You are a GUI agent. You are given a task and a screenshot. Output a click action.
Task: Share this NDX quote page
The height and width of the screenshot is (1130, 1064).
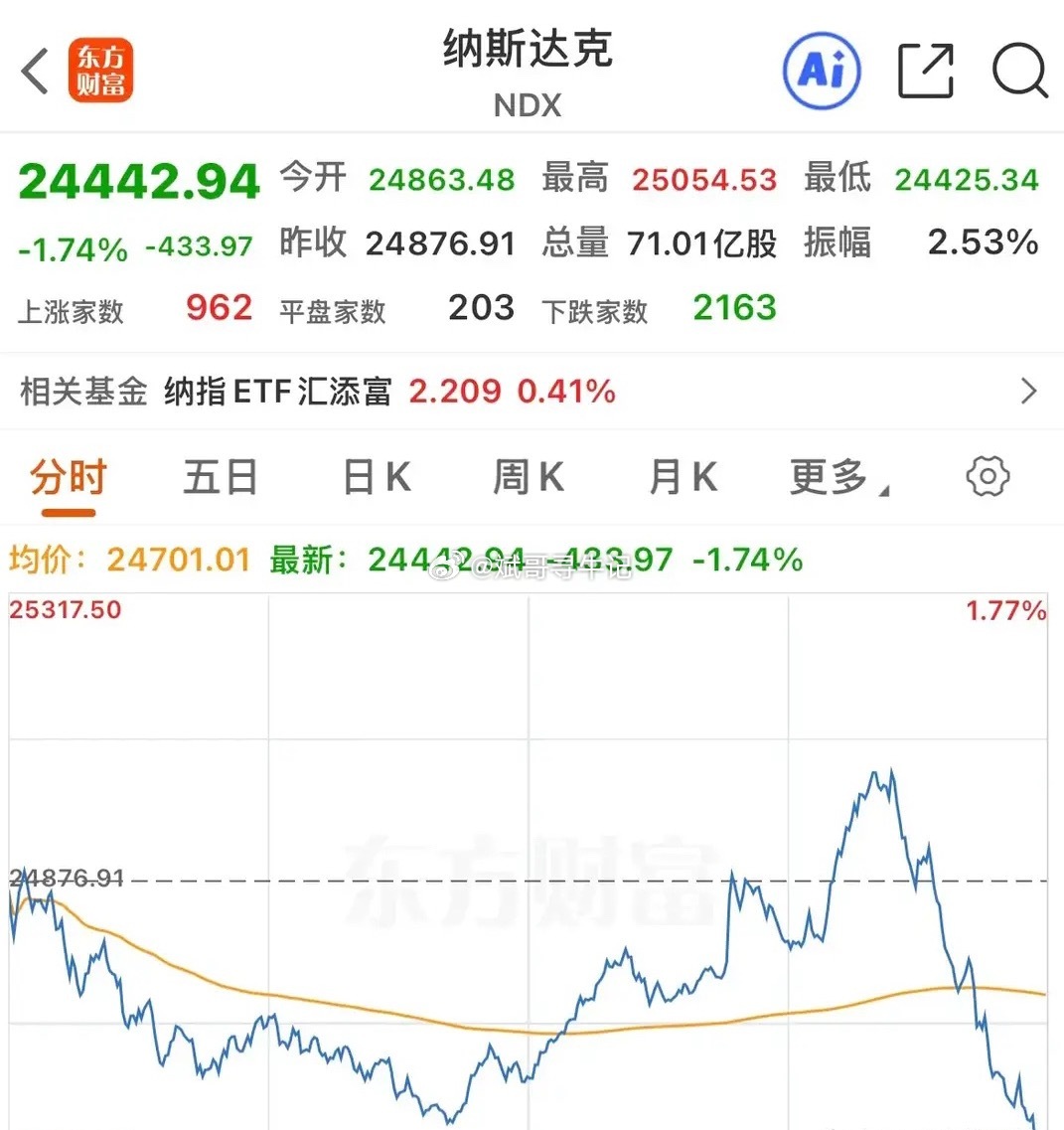(x=926, y=71)
